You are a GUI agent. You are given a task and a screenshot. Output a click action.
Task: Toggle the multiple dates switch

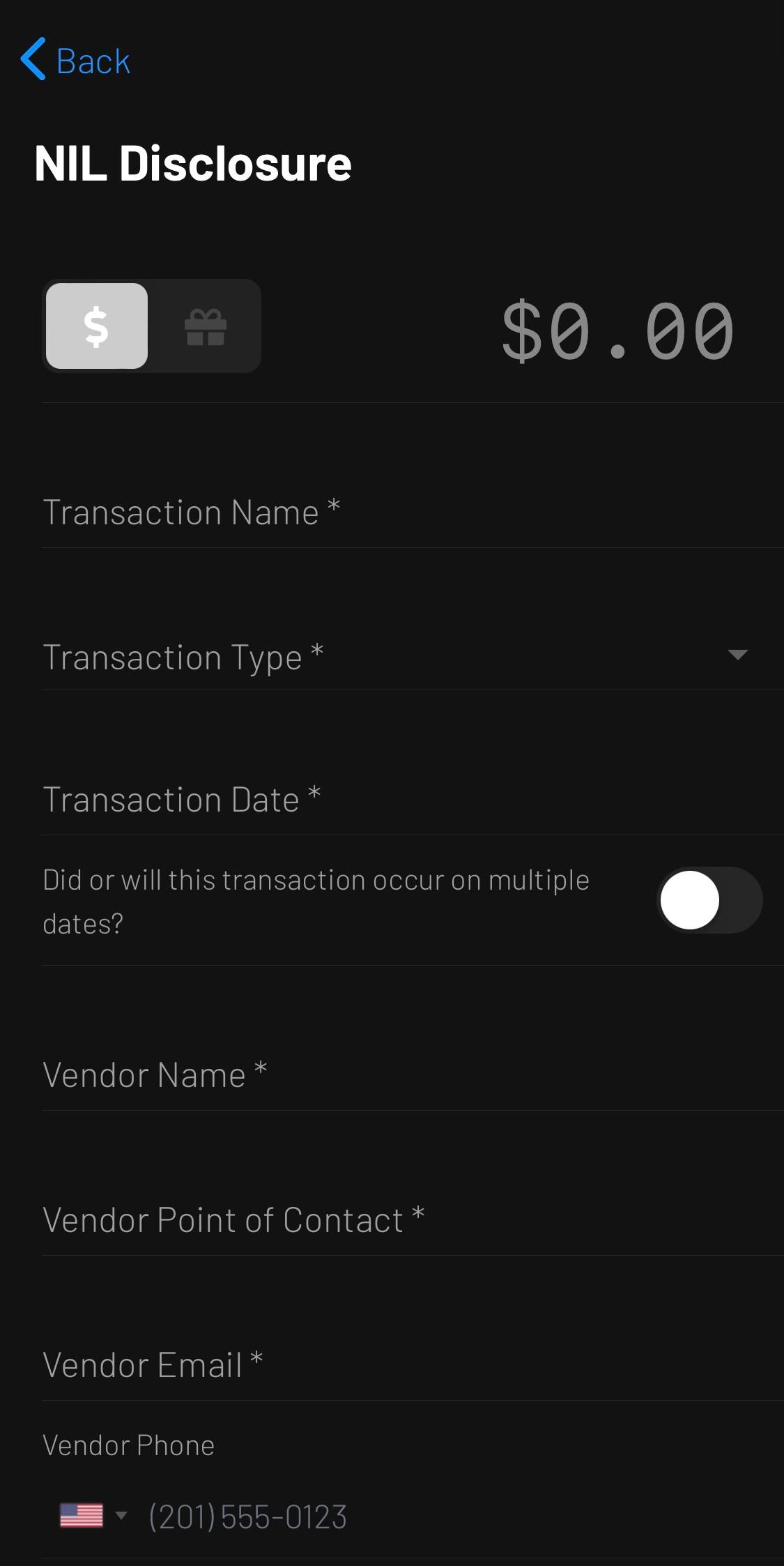[x=709, y=900]
